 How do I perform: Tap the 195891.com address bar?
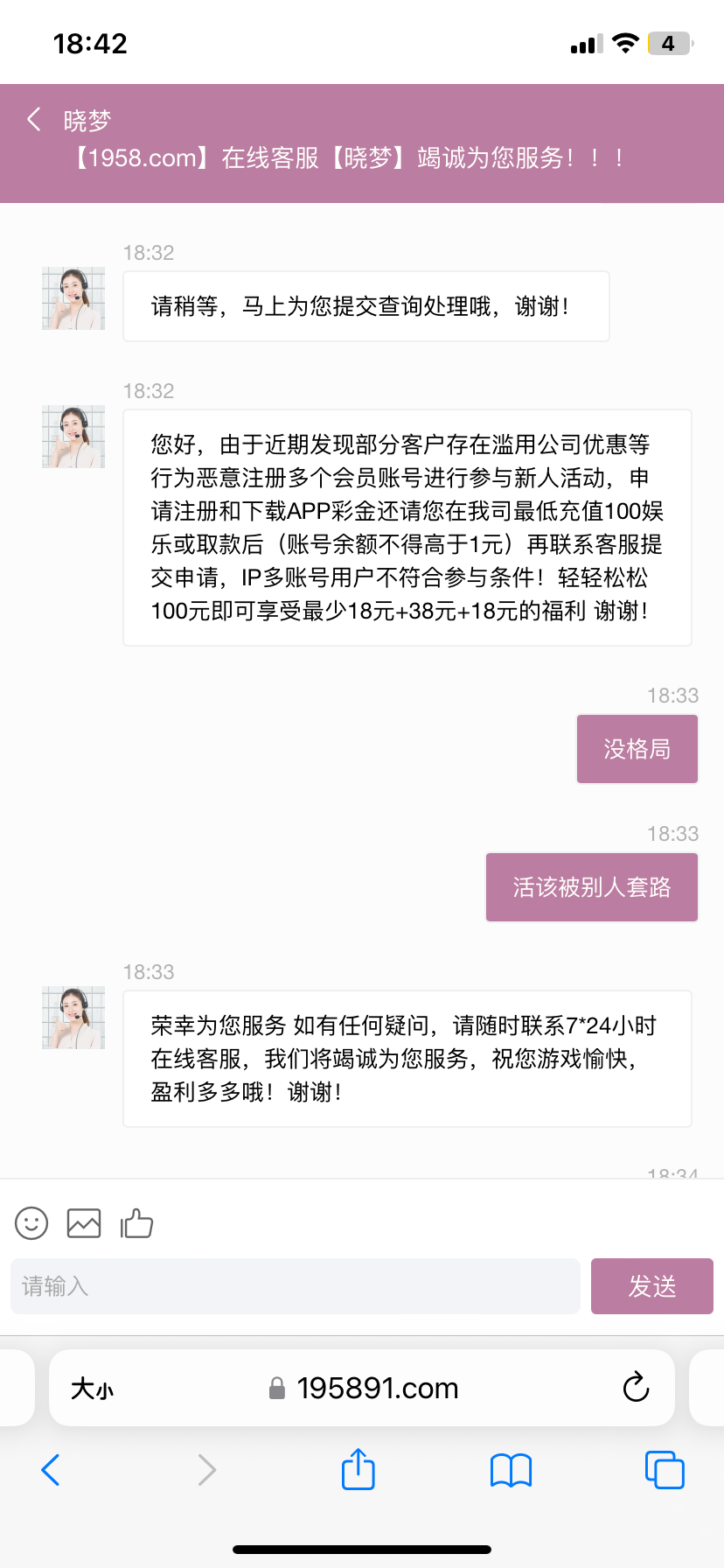pyautogui.click(x=376, y=1388)
